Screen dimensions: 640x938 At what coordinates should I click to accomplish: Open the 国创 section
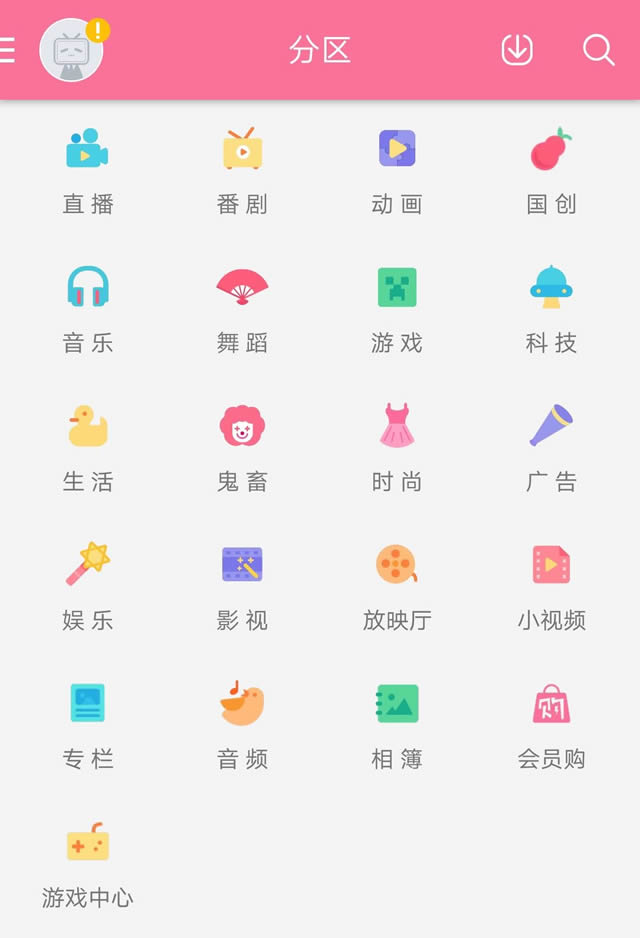(x=551, y=170)
